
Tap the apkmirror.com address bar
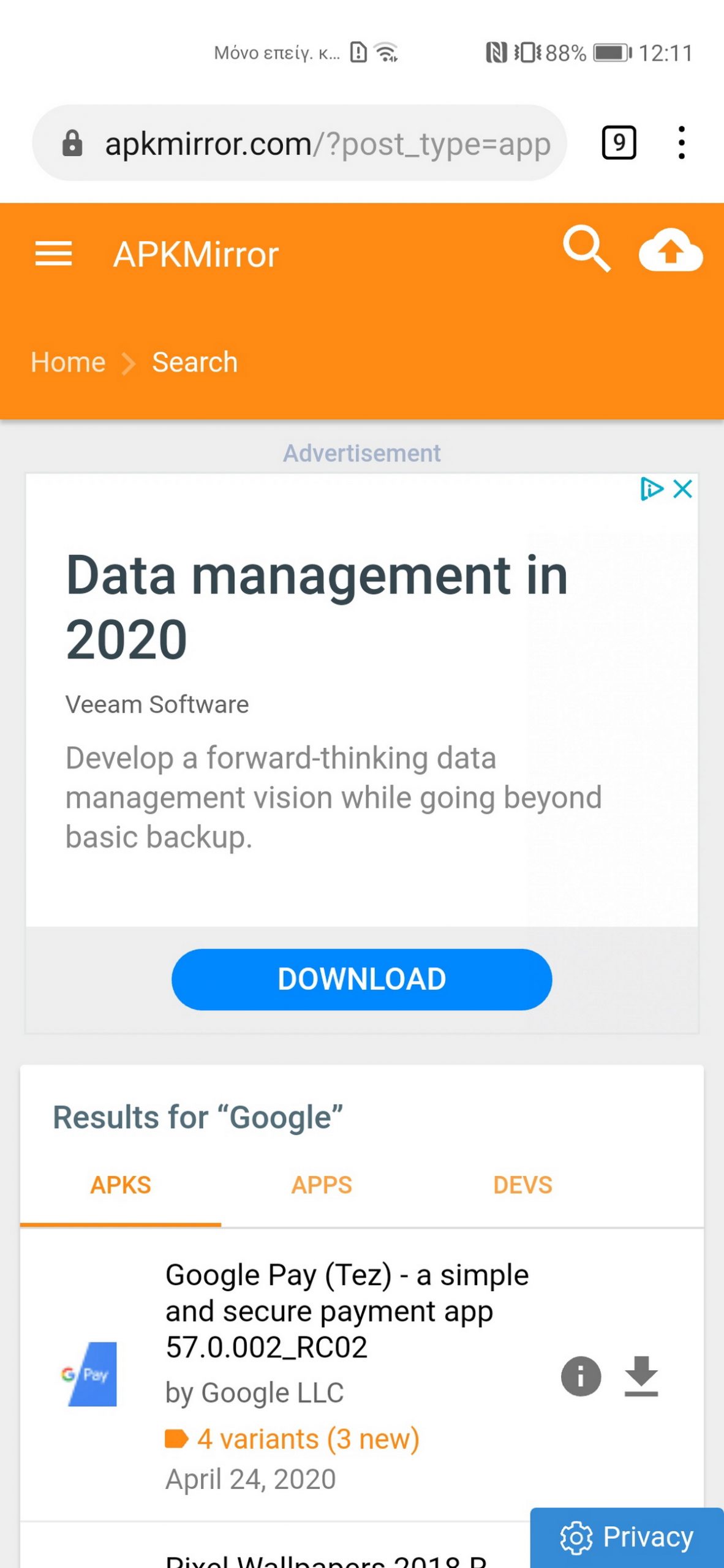click(x=299, y=143)
